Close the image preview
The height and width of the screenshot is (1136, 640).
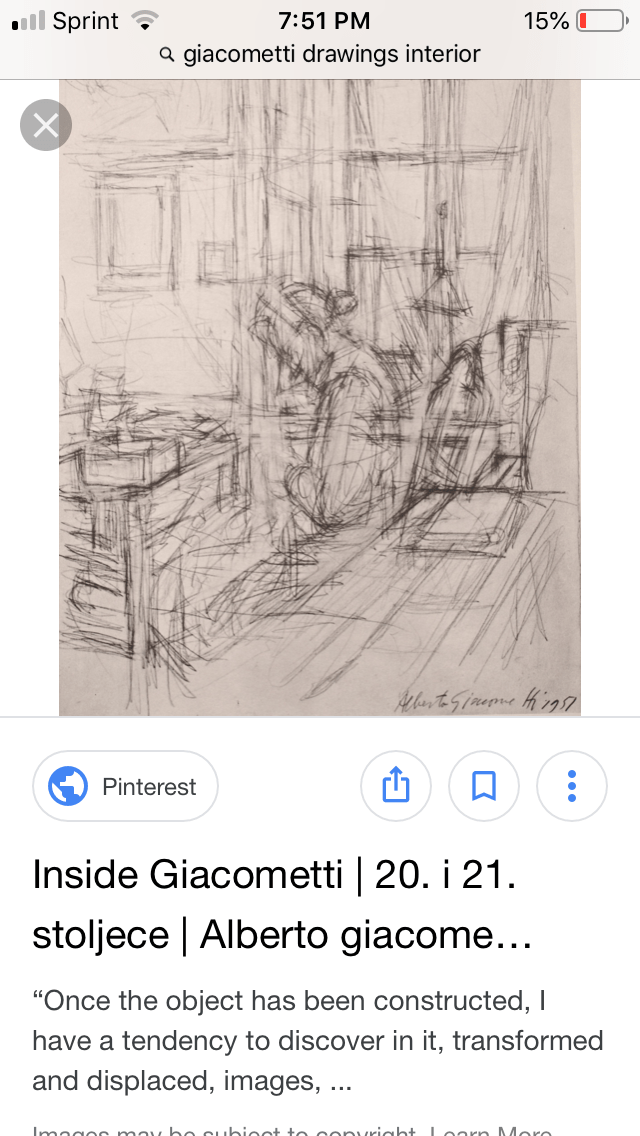click(46, 126)
